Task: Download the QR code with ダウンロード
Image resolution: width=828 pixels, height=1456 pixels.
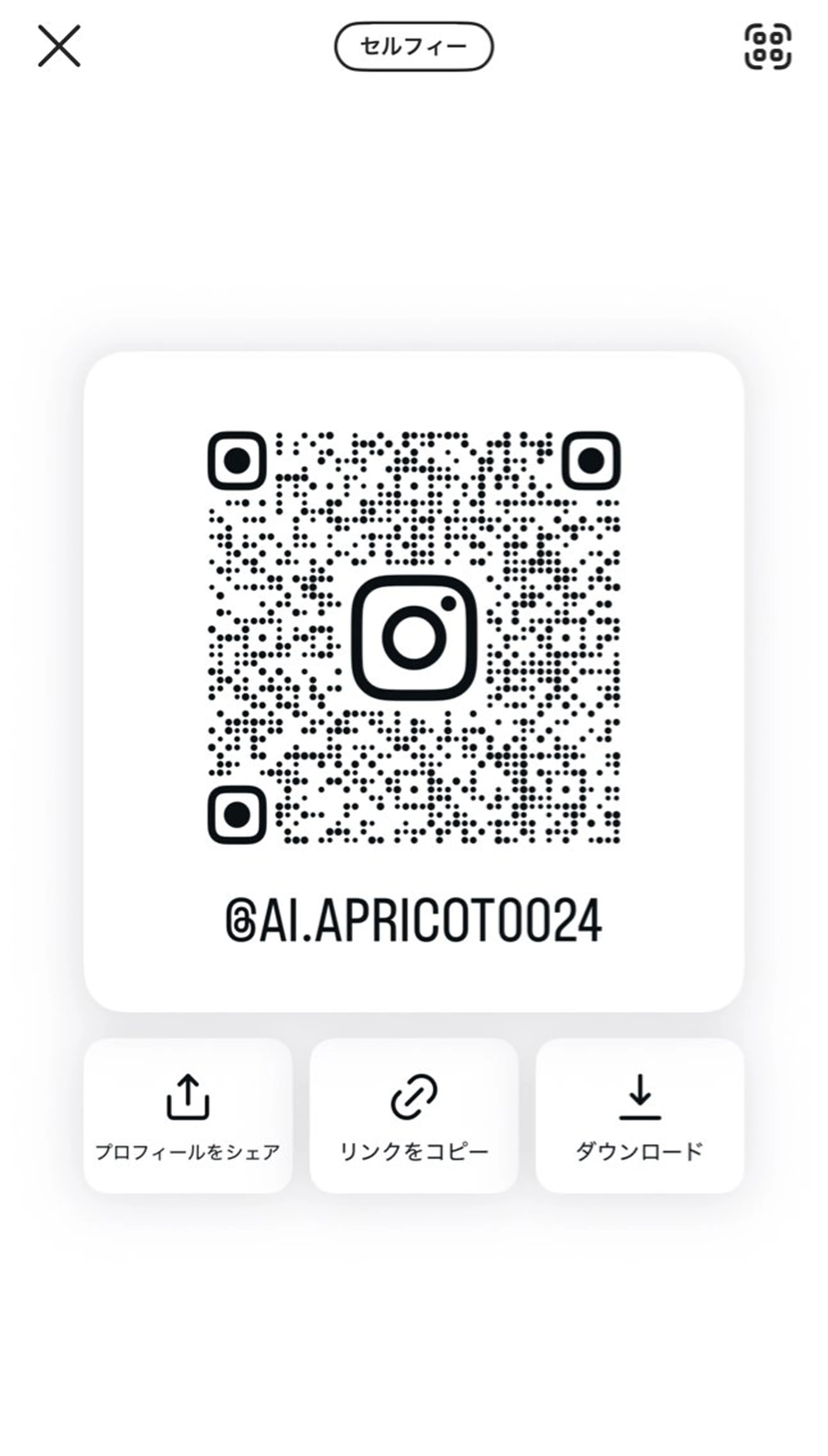Action: click(640, 1116)
